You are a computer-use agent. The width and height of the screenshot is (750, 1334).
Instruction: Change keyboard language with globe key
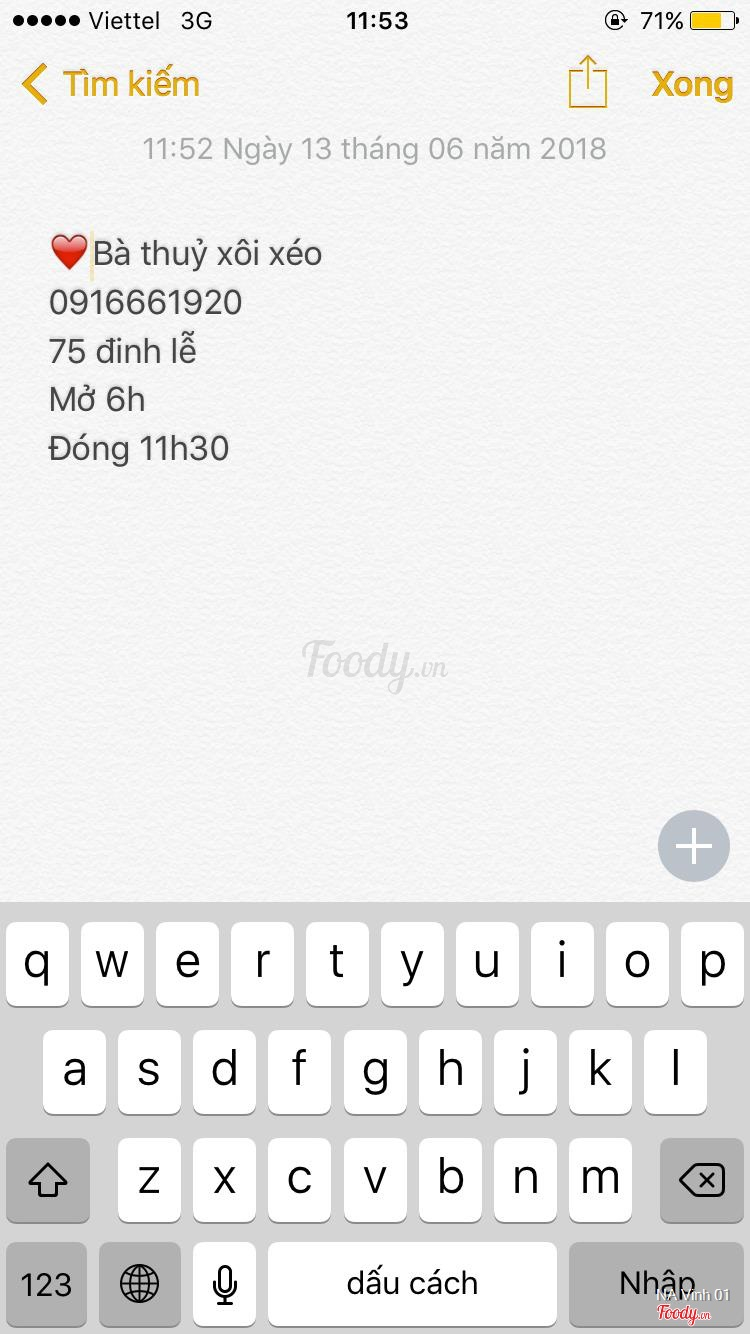(x=139, y=1284)
